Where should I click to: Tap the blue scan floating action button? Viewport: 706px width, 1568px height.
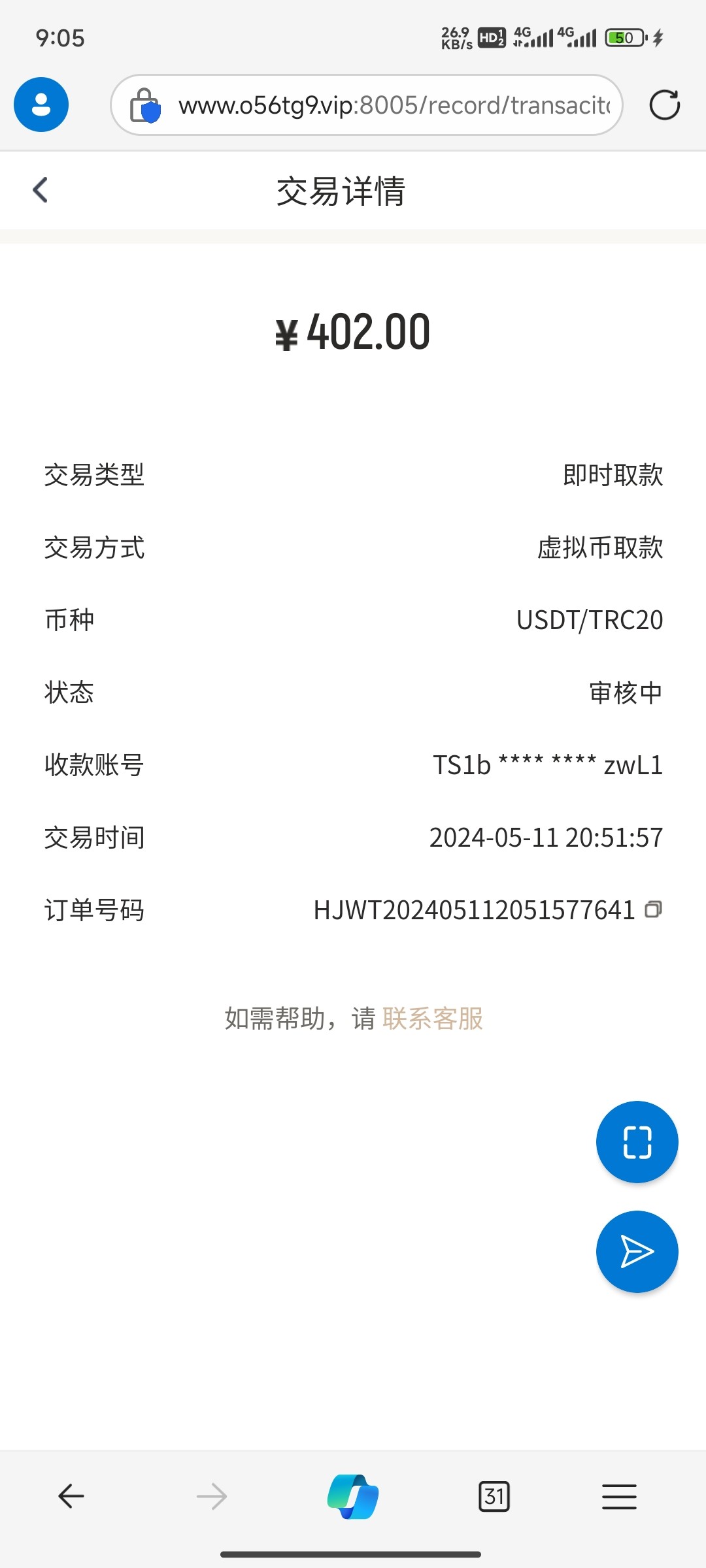click(637, 1141)
